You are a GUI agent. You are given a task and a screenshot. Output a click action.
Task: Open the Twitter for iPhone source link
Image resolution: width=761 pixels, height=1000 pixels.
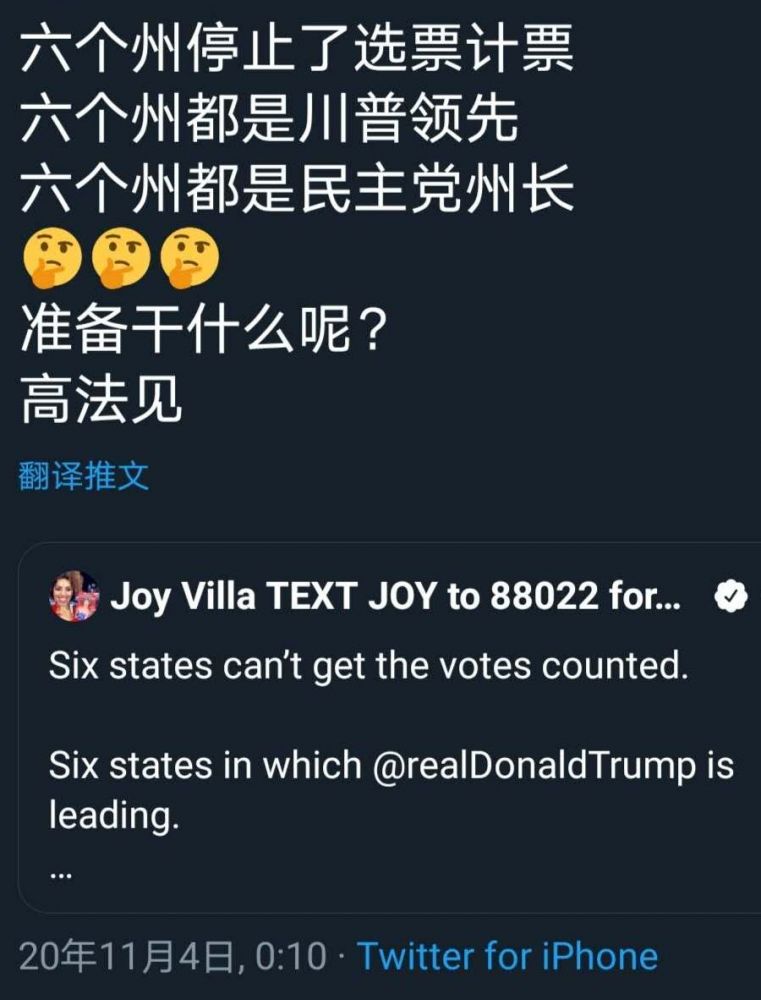coord(507,957)
